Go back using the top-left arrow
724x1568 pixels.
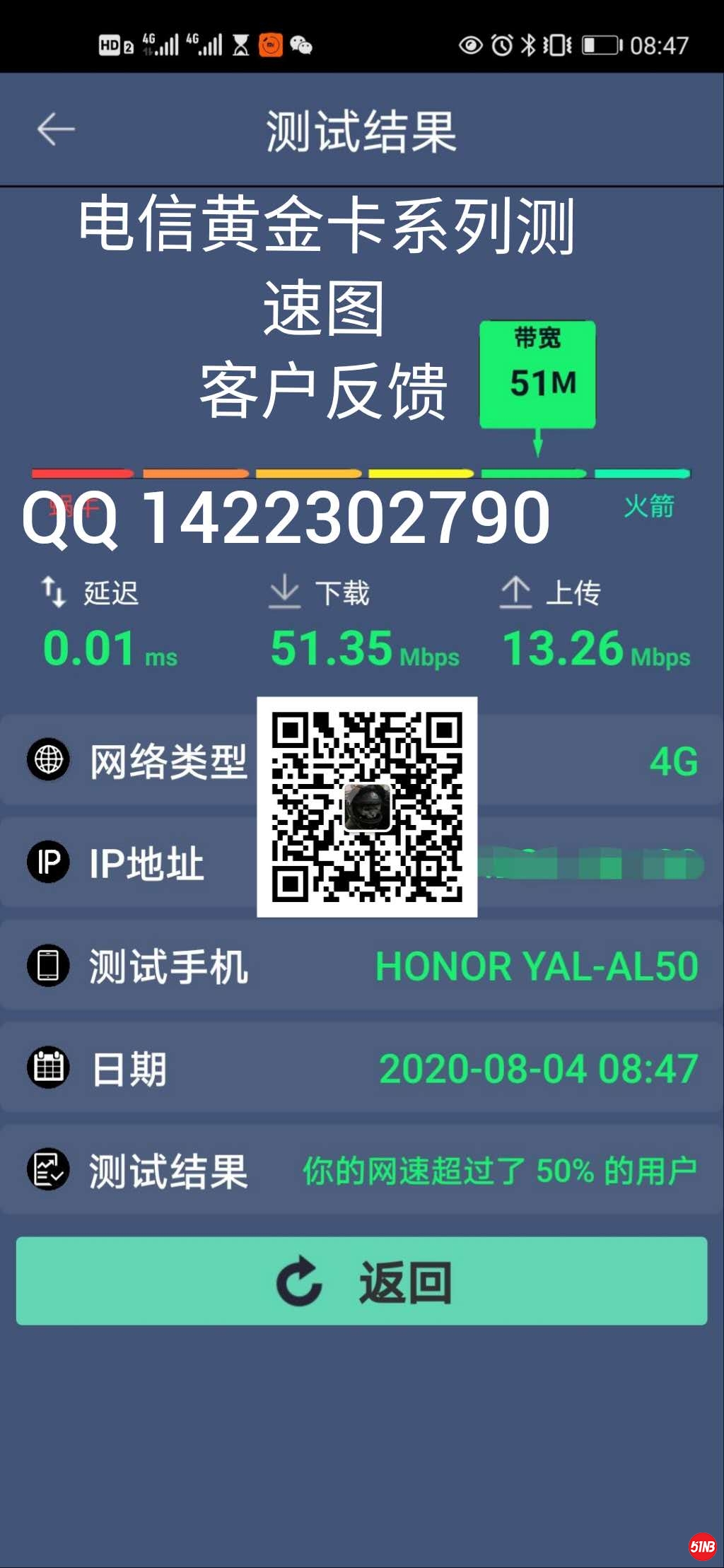(x=56, y=129)
